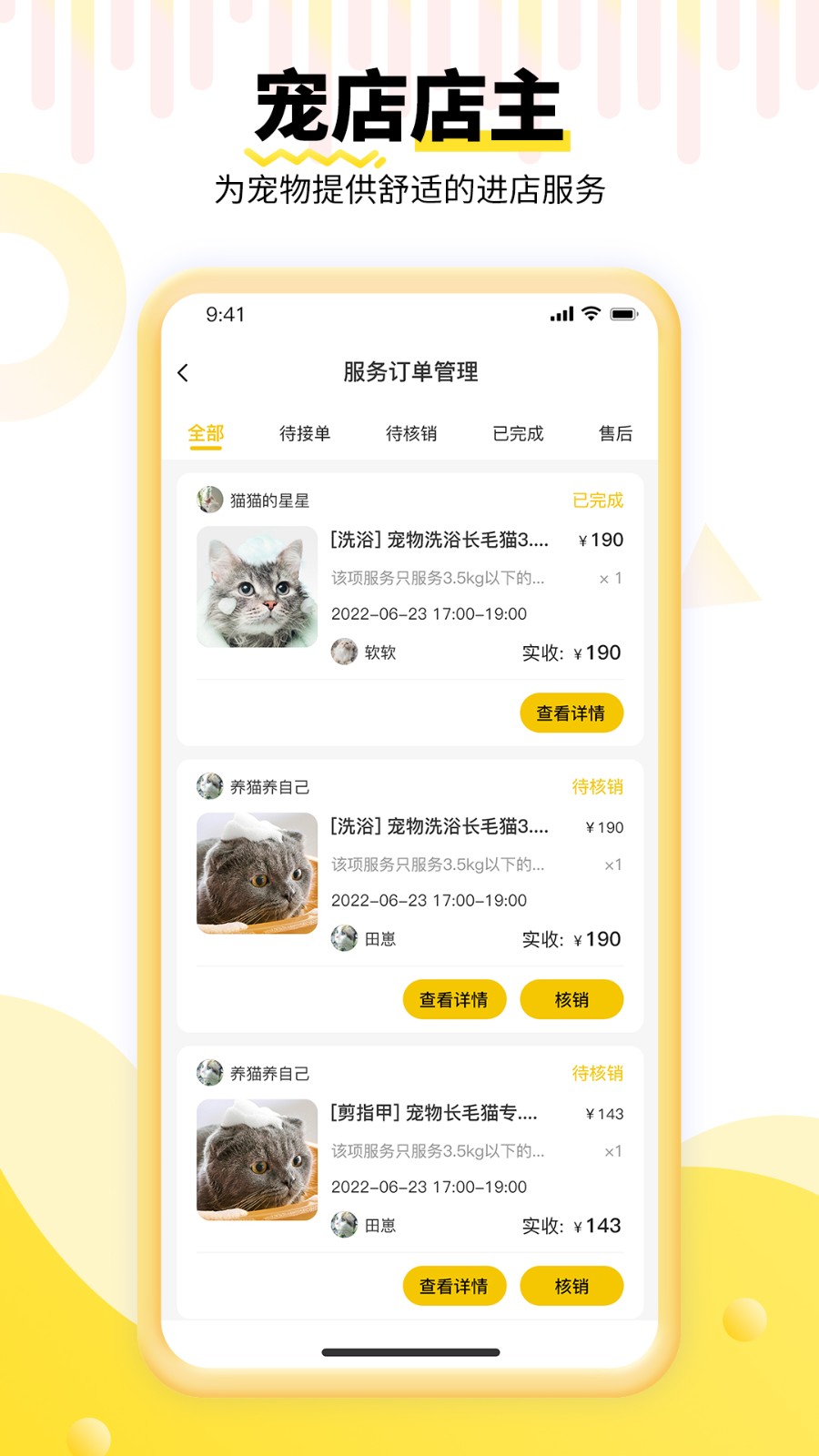
Task: Tap 田崽 pet avatar in the second order
Action: coord(345,938)
